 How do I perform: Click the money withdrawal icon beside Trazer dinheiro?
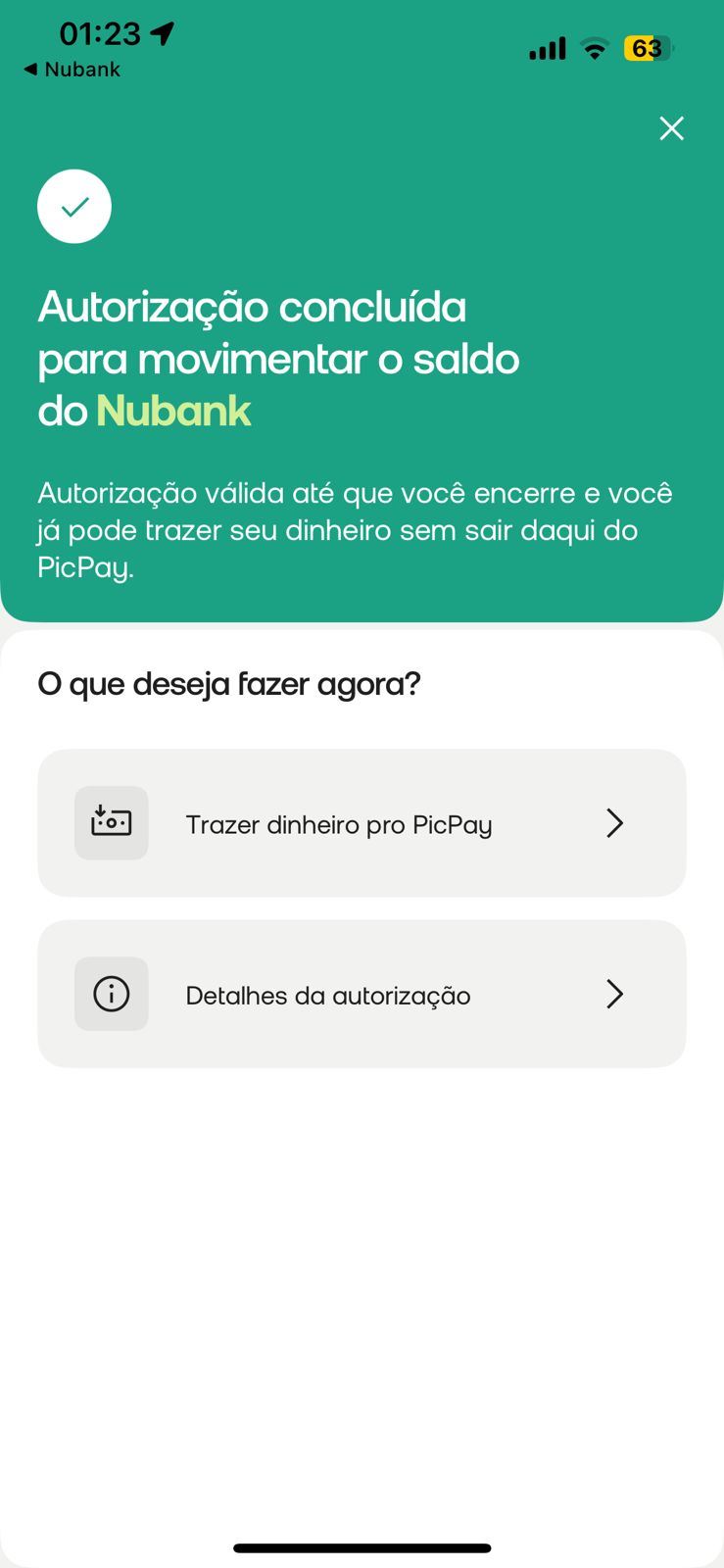(111, 822)
